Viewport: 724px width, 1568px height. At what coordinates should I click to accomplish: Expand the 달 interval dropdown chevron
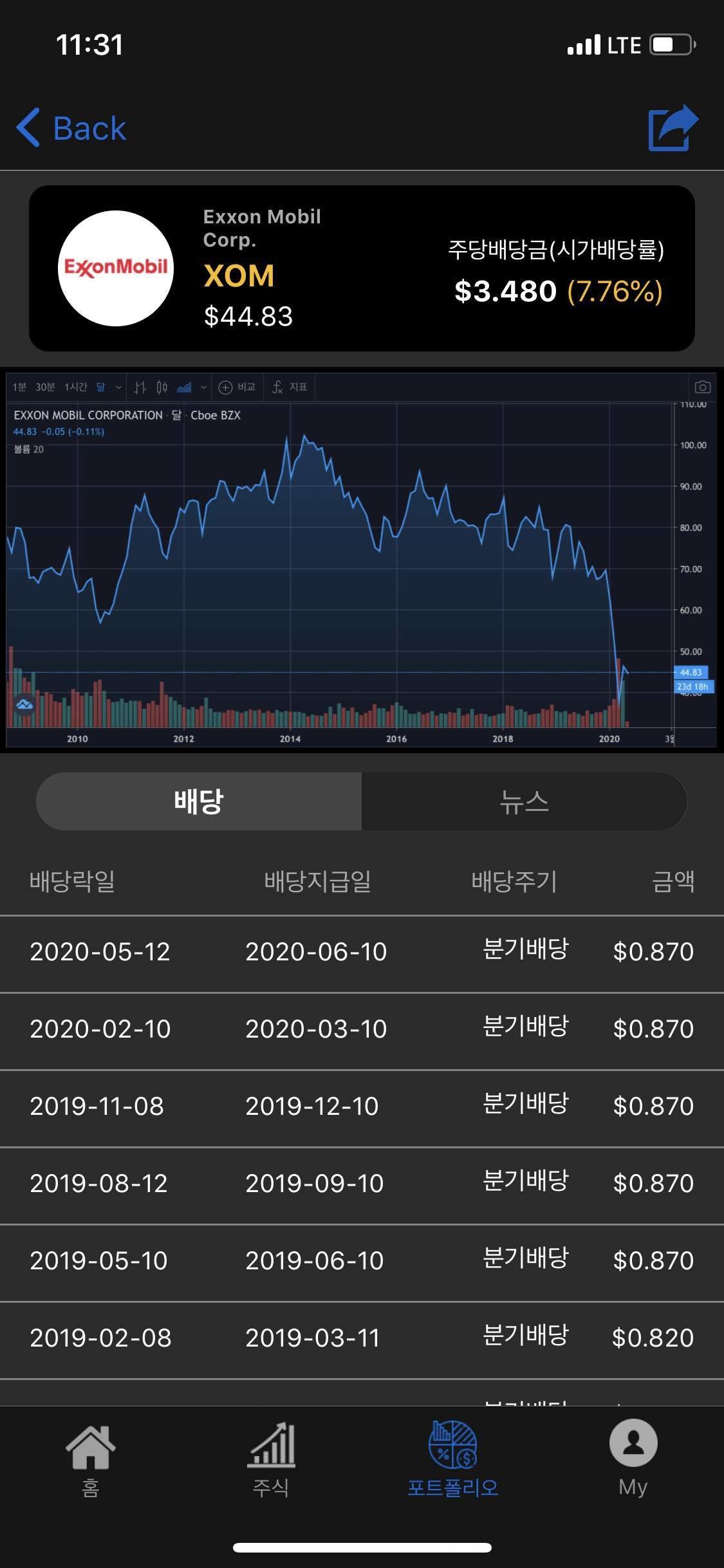coord(118,387)
